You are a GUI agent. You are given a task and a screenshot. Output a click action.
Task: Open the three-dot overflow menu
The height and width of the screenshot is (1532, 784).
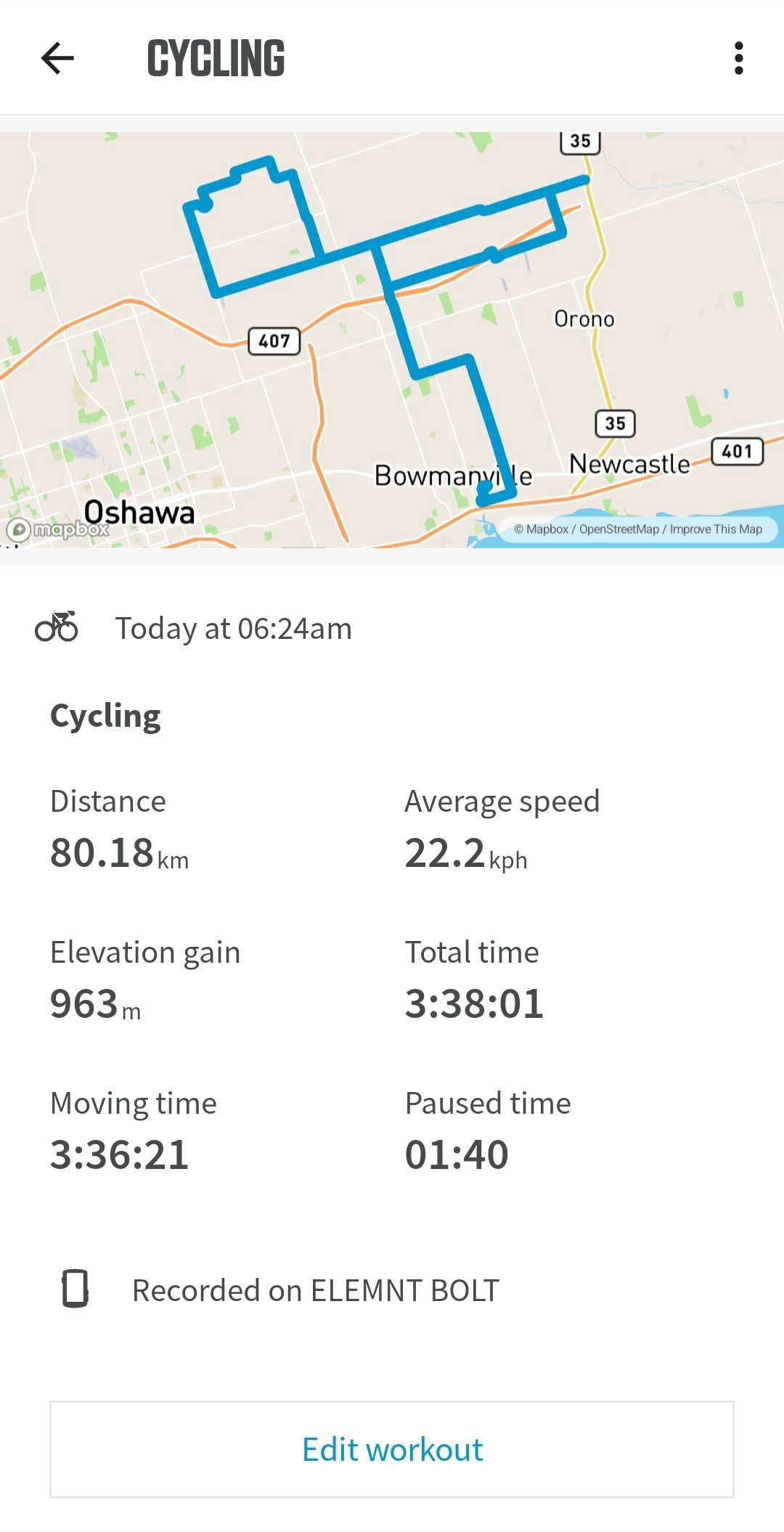[x=738, y=58]
